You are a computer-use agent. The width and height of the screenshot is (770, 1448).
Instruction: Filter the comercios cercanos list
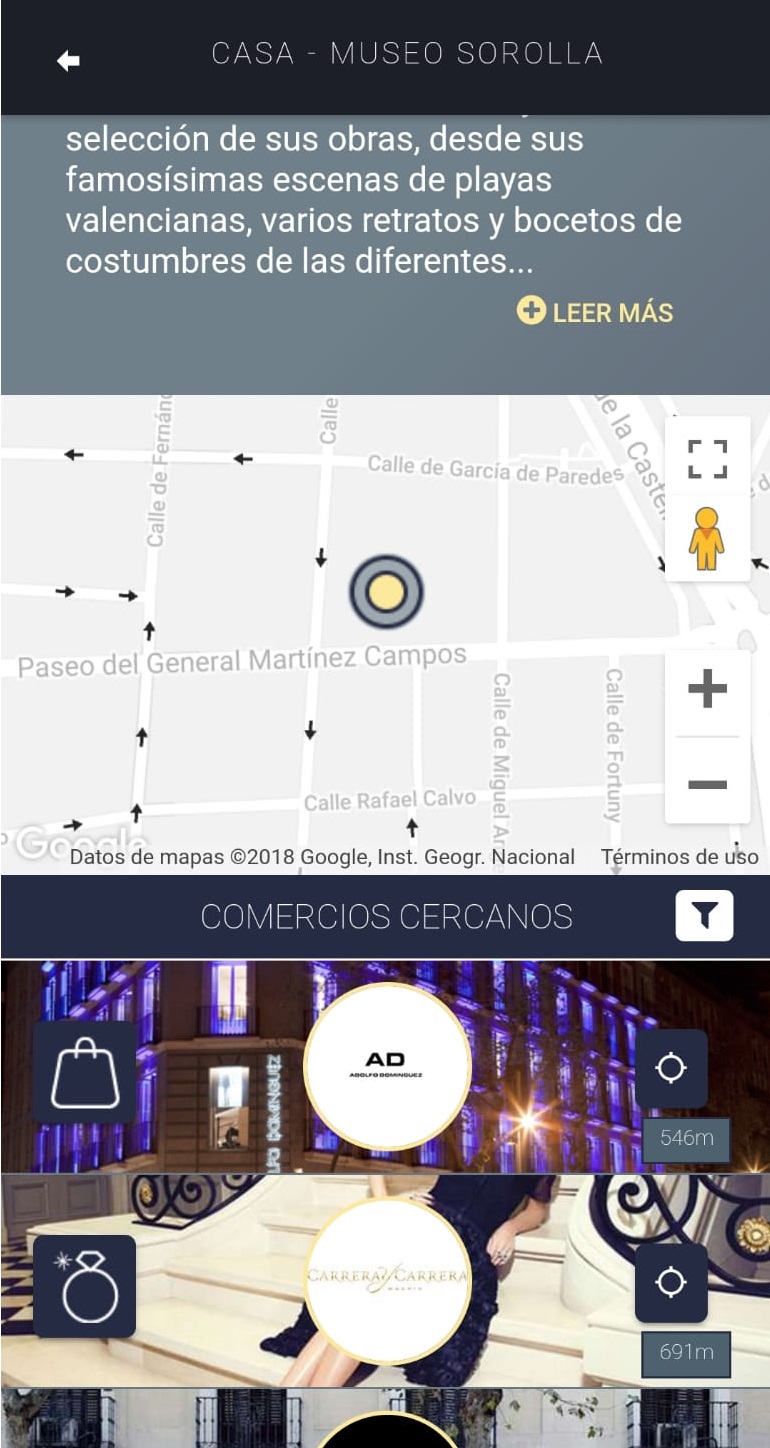pos(704,916)
